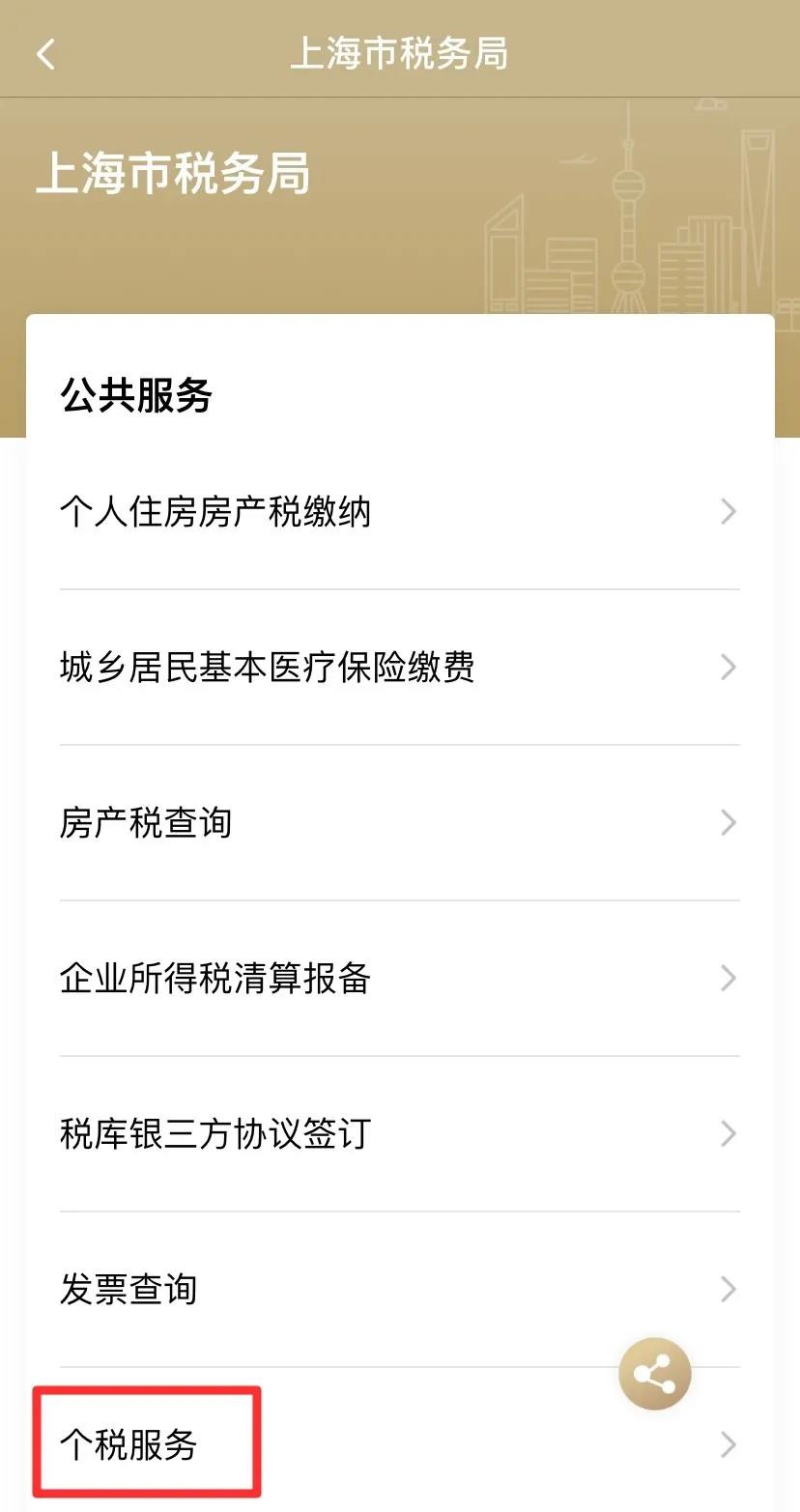The height and width of the screenshot is (1512, 800).
Task: Expand the chevron next to 税库银三方协议签订
Action: (x=729, y=1134)
